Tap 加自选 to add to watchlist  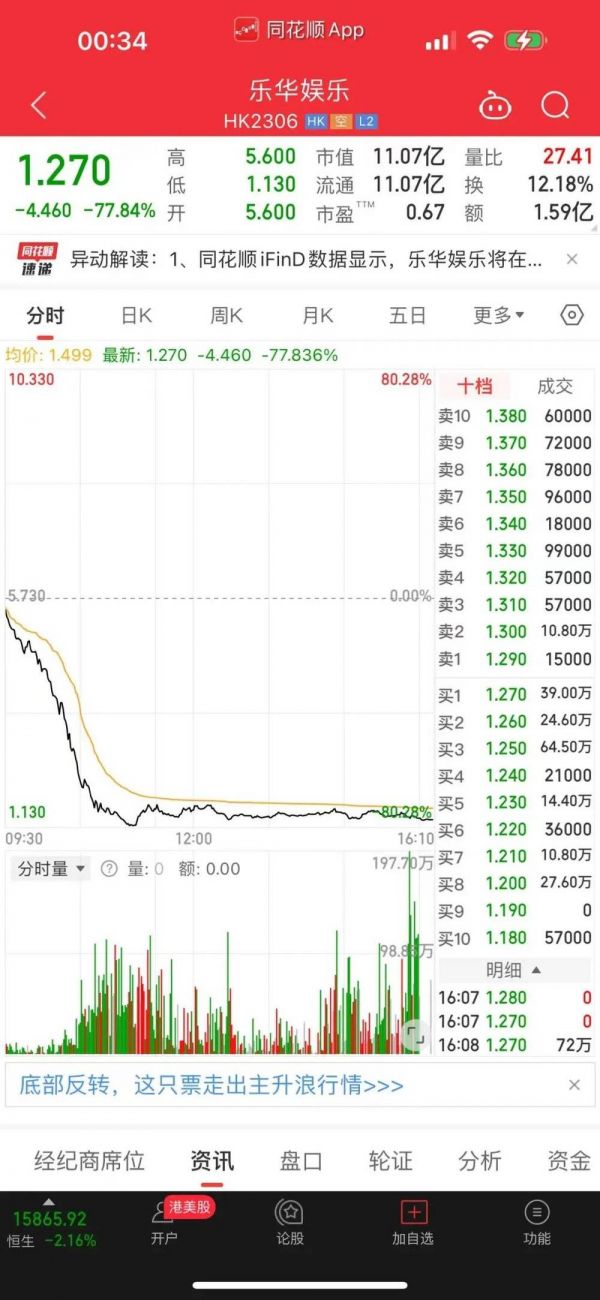413,1223
